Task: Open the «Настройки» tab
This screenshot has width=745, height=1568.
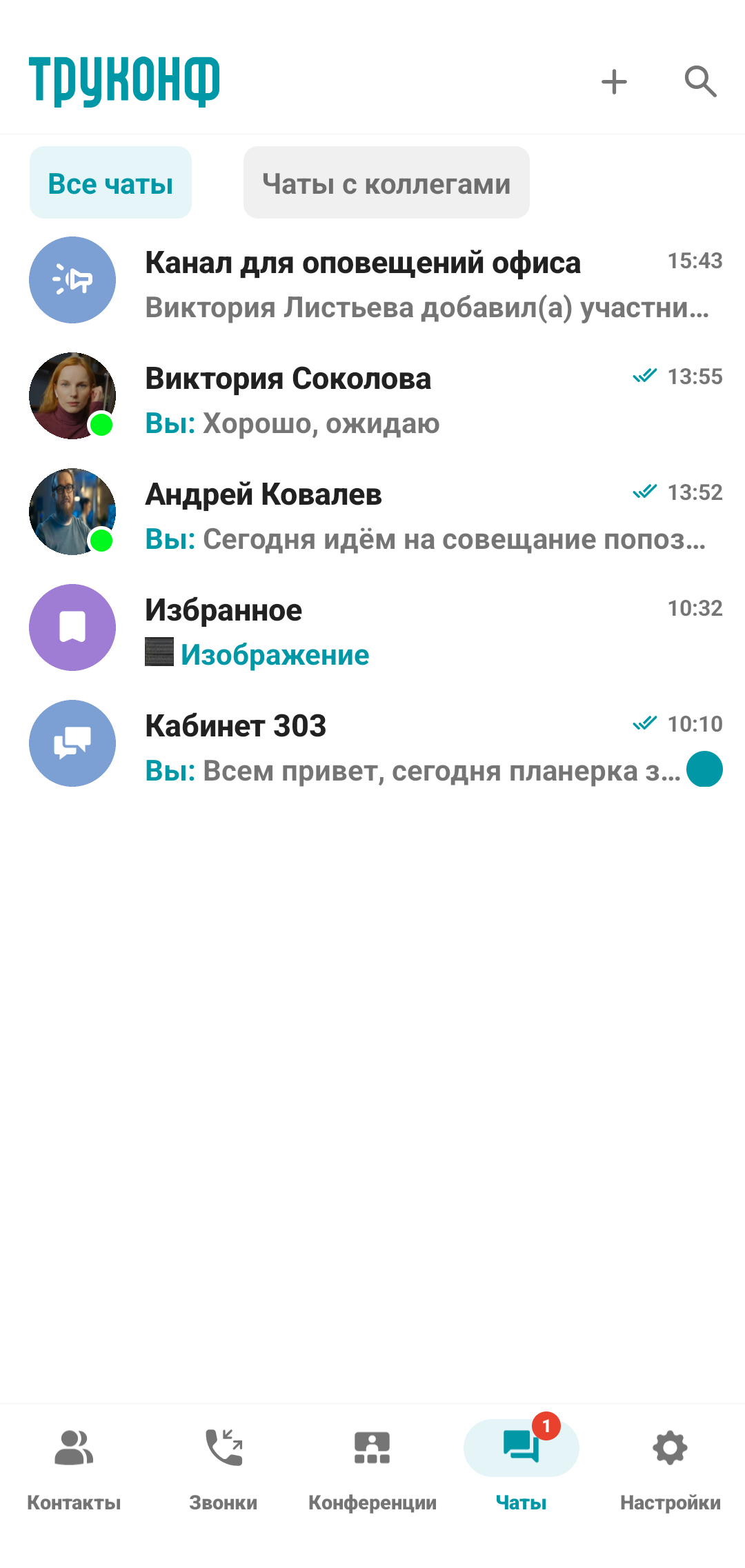Action: point(670,1465)
